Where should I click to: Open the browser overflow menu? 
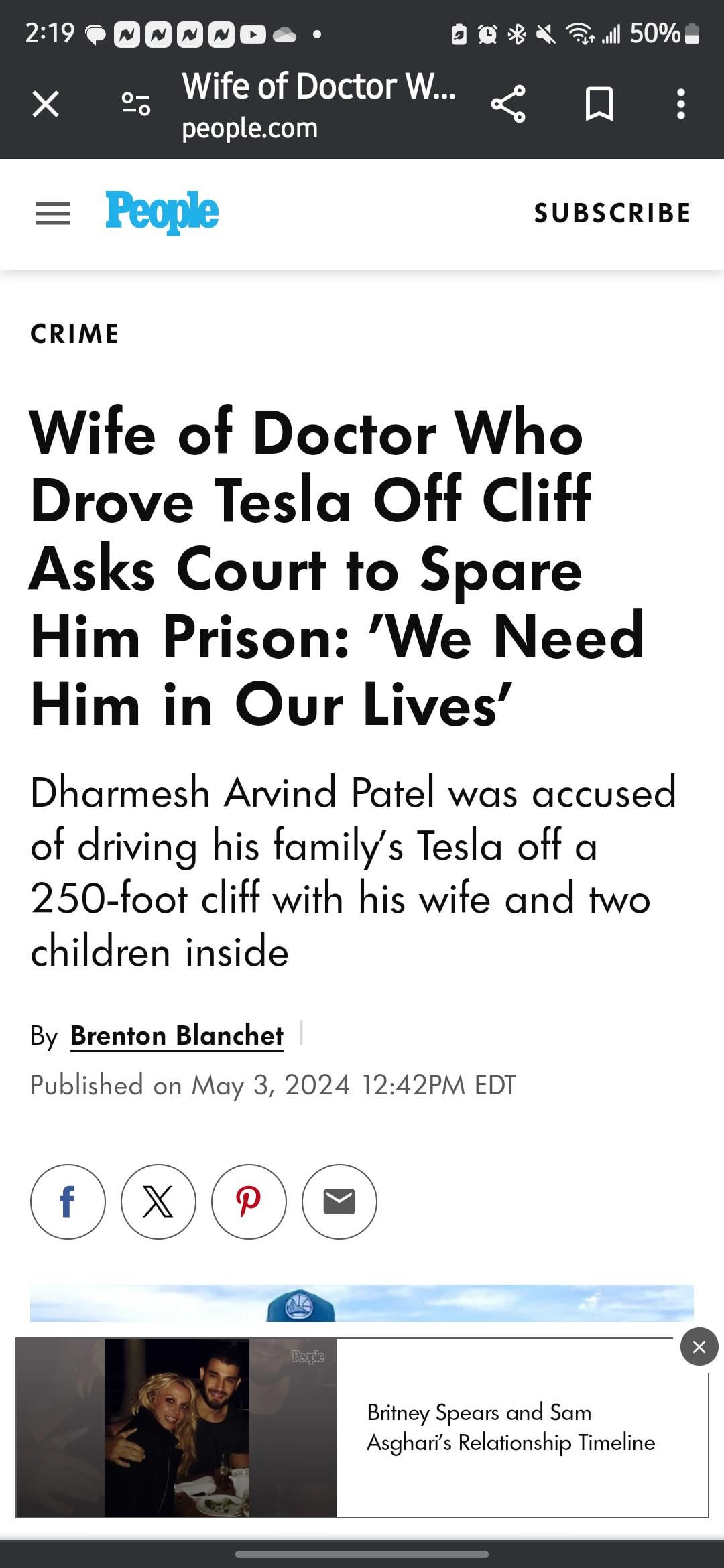click(681, 105)
